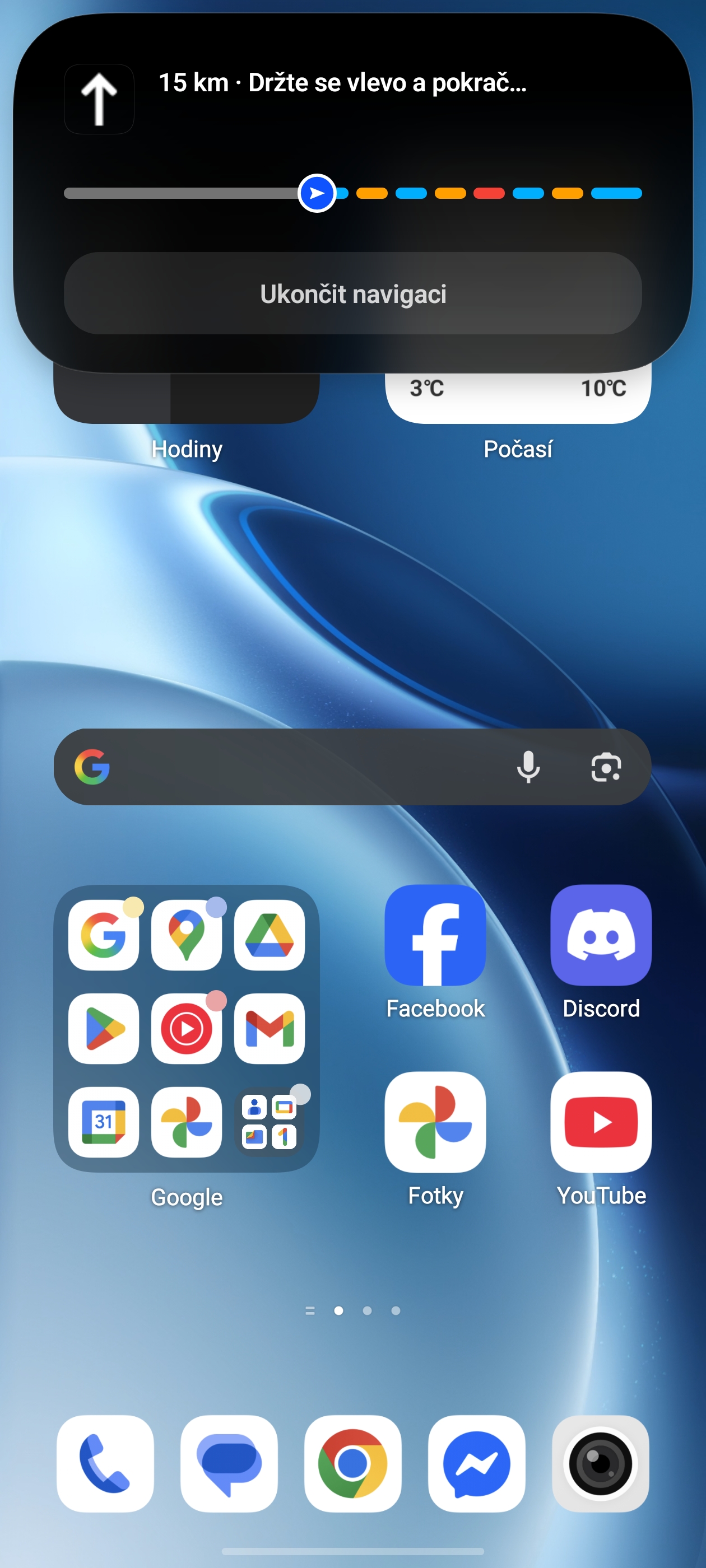Open the Google search bar
706x1568 pixels.
pos(292,767)
